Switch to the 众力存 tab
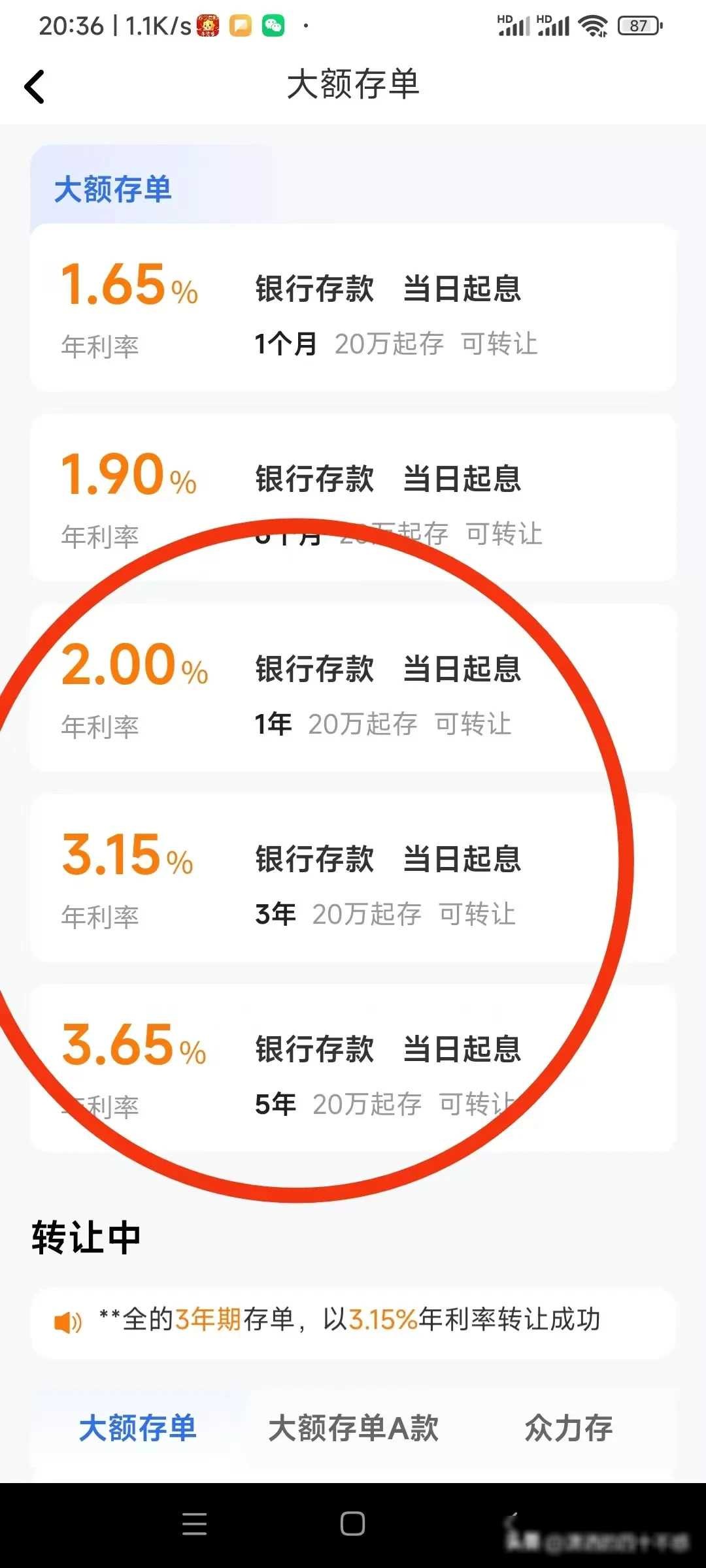Viewport: 706px width, 1568px height. point(569,1428)
